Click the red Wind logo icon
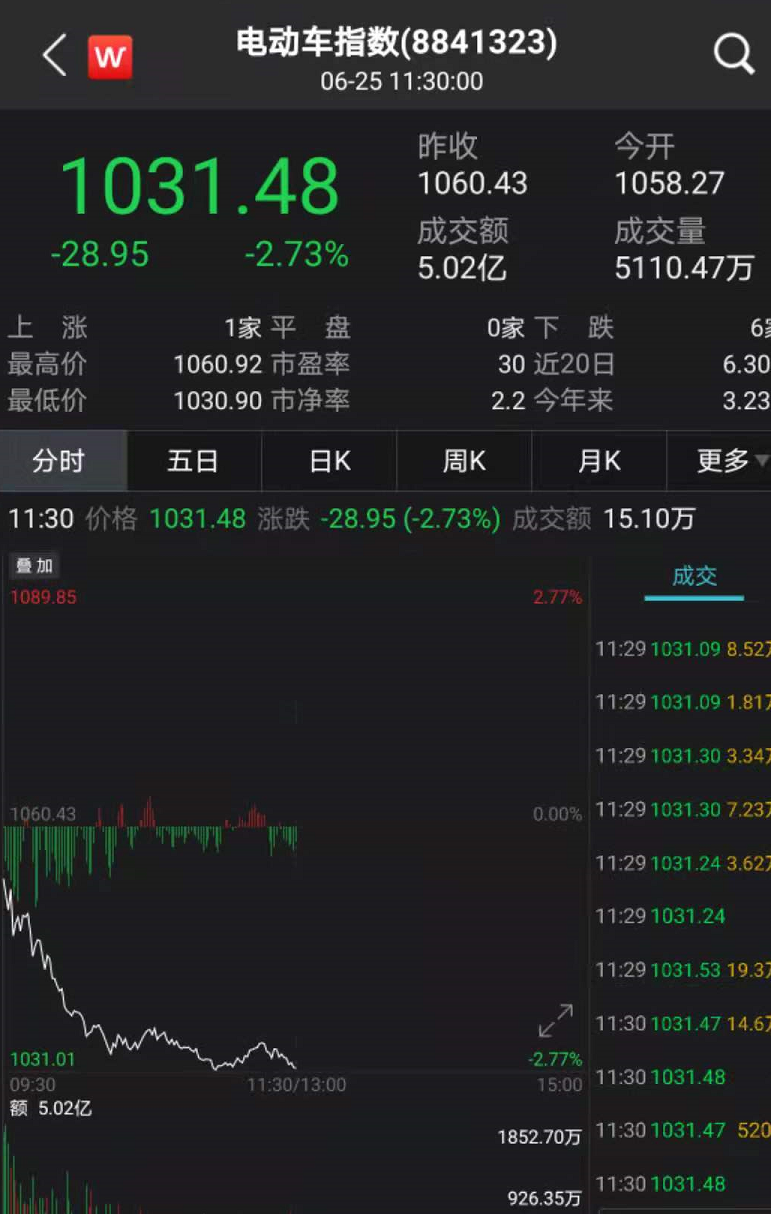This screenshot has height=1214, width=771. (110, 55)
